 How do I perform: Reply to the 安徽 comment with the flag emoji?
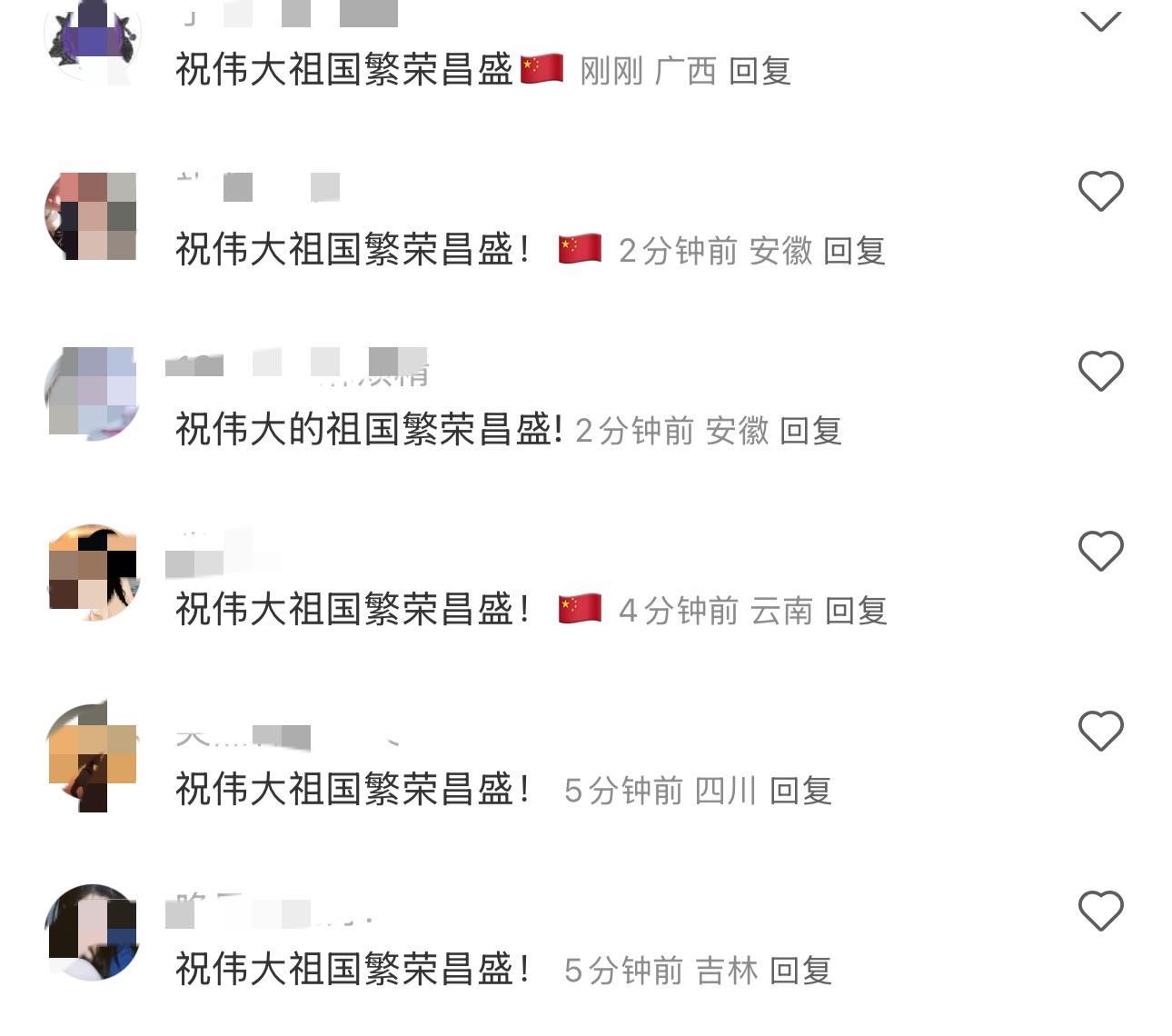(854, 251)
